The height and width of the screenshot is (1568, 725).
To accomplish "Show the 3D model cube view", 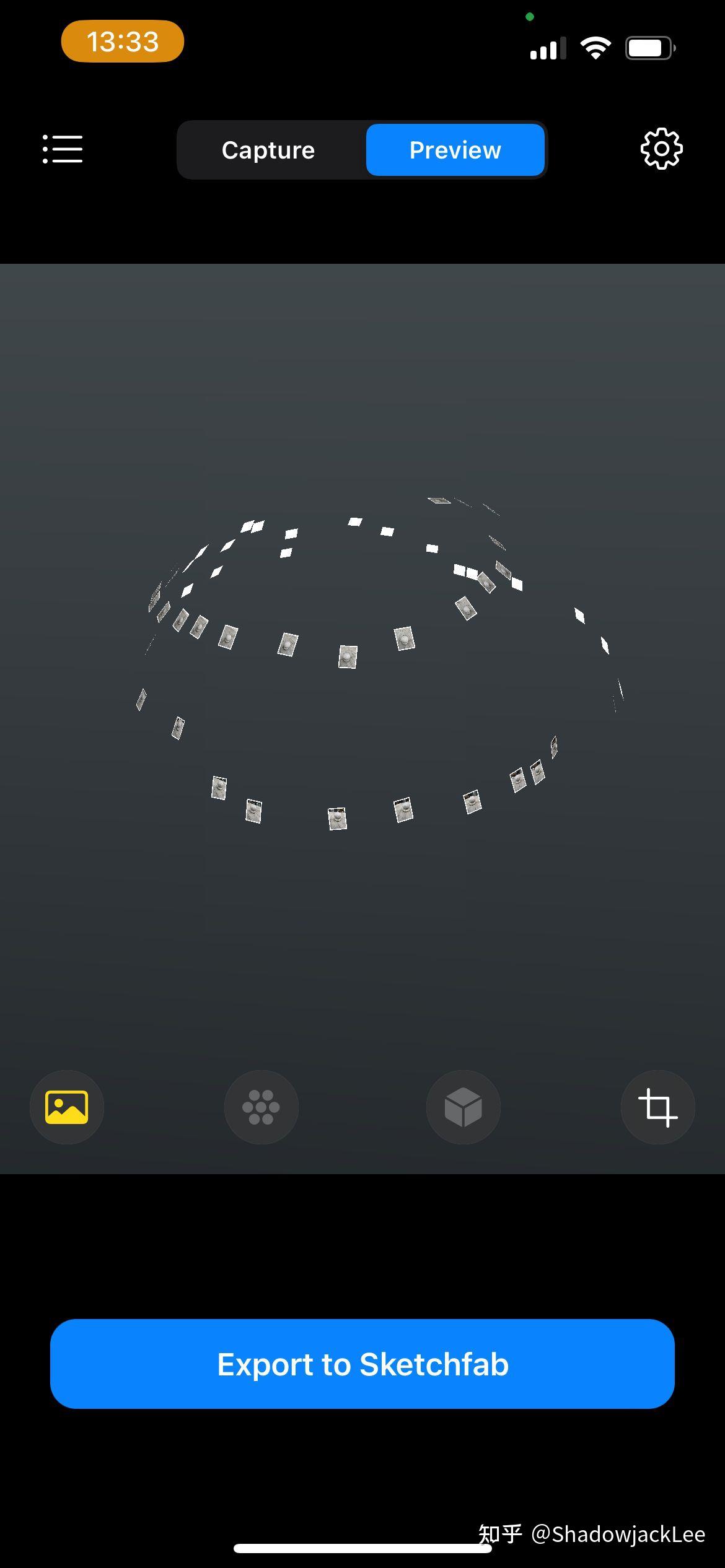I will 463,1107.
